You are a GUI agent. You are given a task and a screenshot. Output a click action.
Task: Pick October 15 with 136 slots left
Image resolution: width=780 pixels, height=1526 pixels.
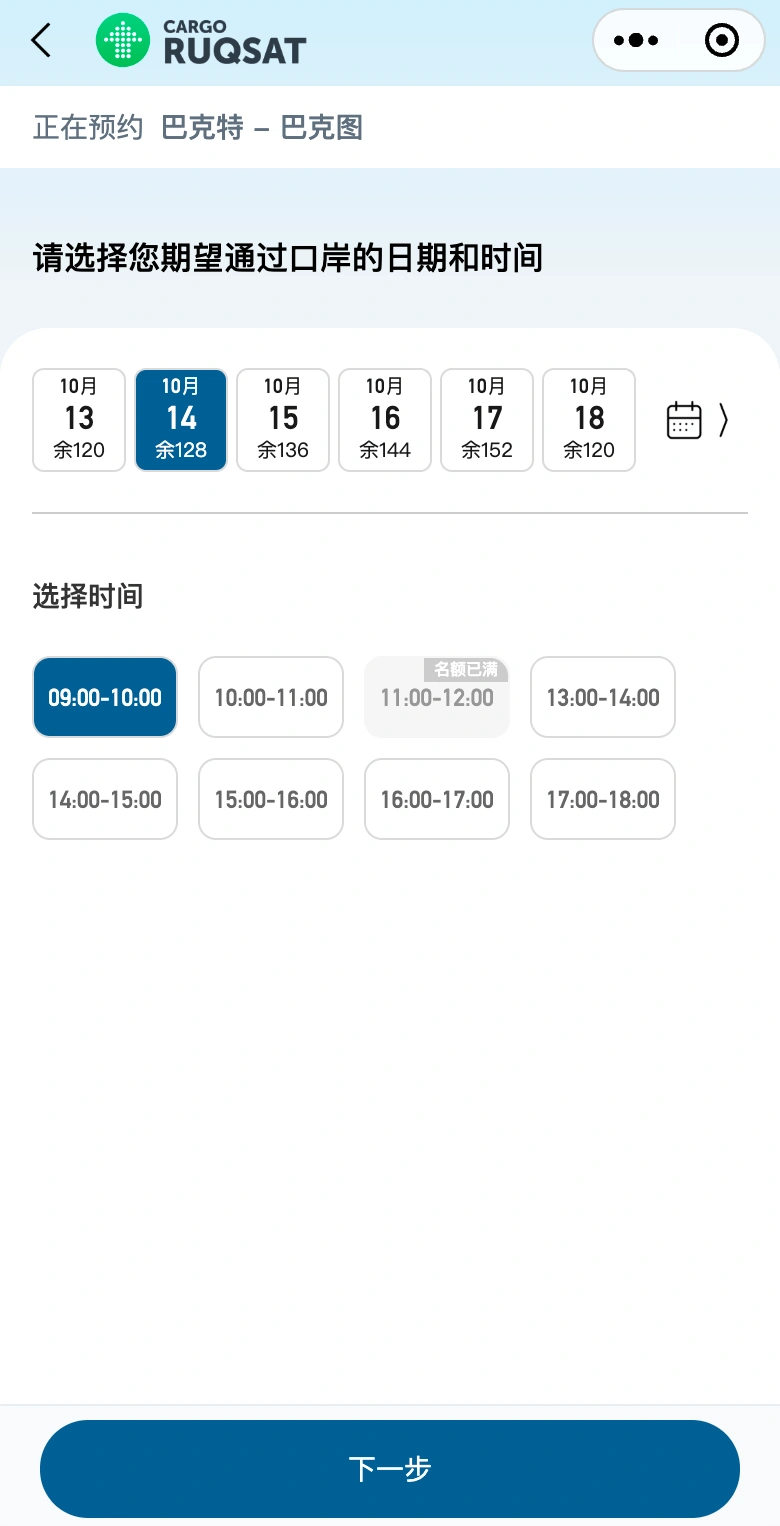283,420
